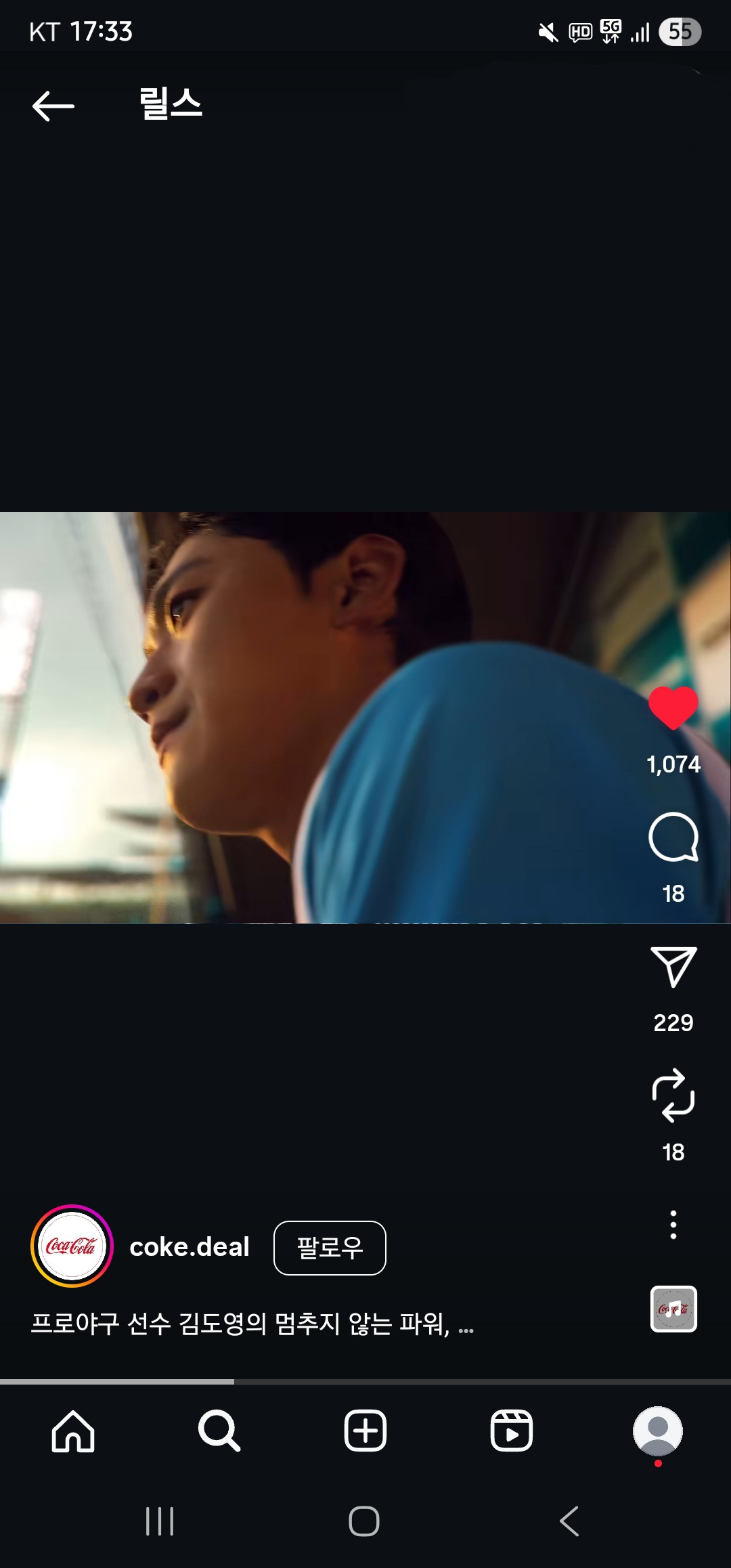Tap the system back button

point(569,1521)
